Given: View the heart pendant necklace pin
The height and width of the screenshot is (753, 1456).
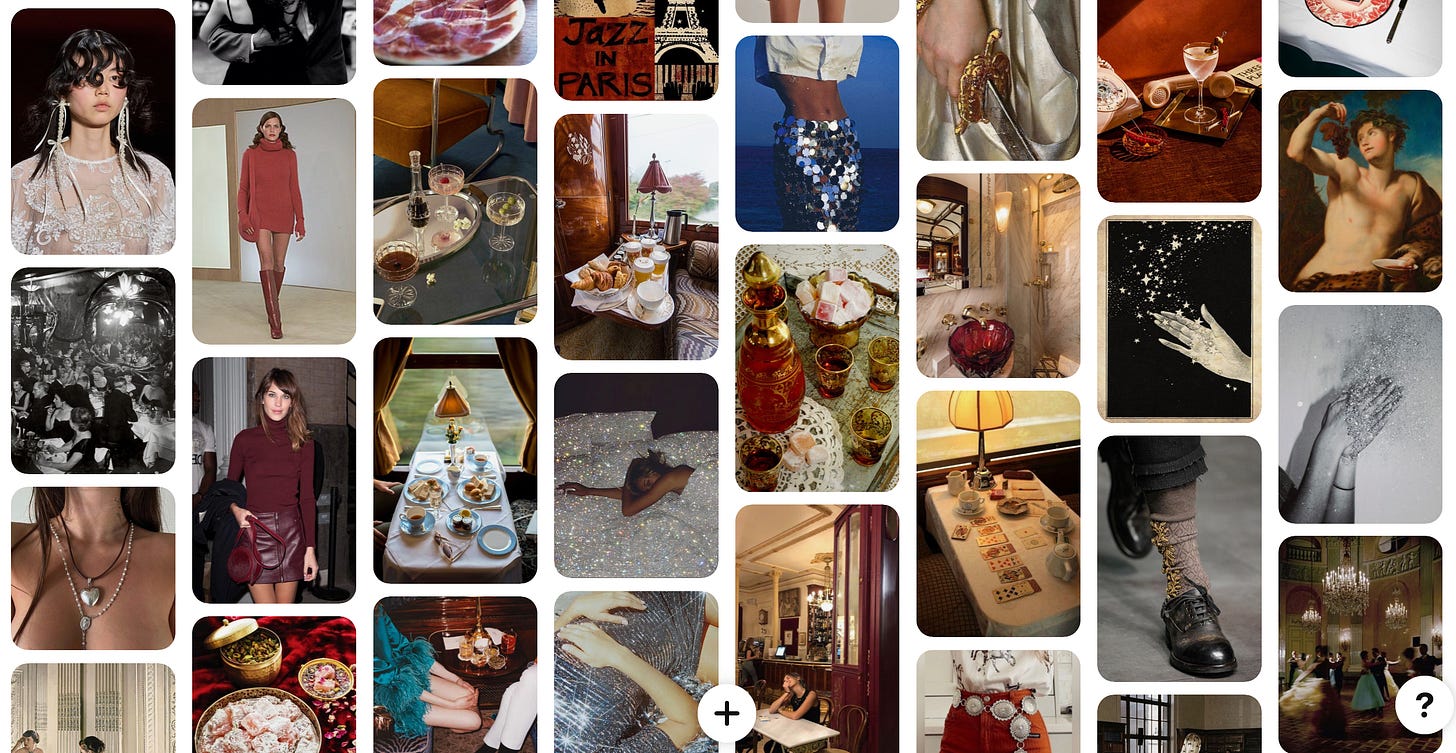Looking at the screenshot, I should point(93,567).
